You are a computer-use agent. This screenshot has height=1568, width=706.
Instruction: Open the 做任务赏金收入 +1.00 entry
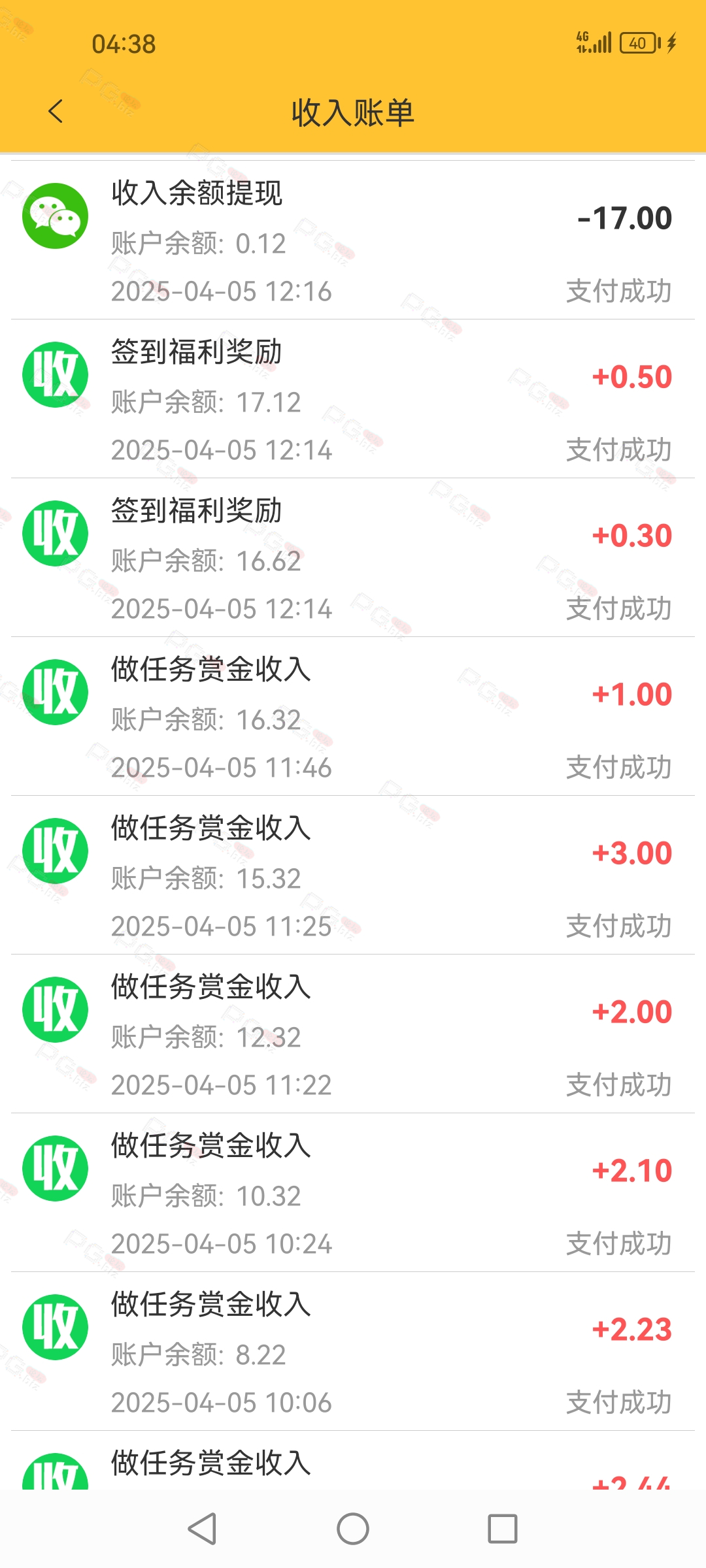pyautogui.click(x=353, y=717)
